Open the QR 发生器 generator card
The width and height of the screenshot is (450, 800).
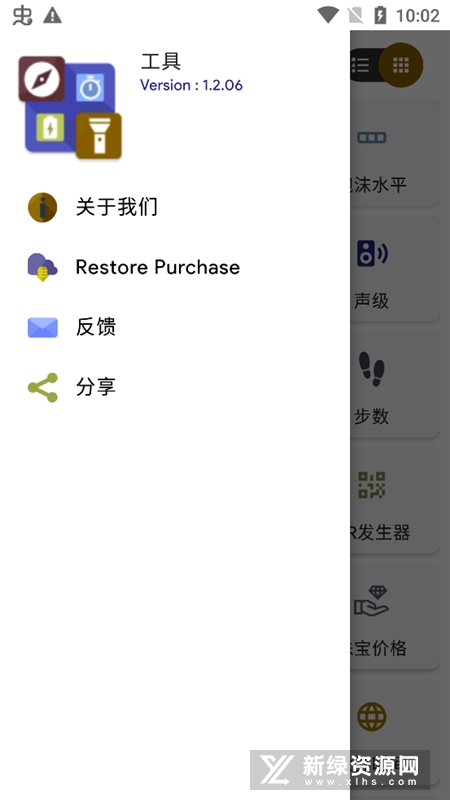[x=395, y=501]
